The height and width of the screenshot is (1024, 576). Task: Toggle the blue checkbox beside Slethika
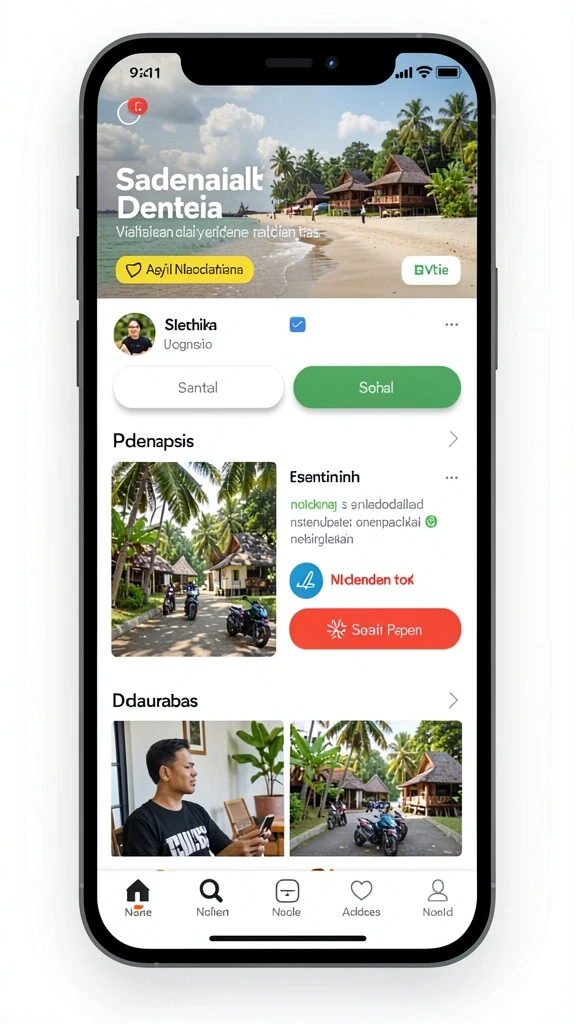pos(297,324)
